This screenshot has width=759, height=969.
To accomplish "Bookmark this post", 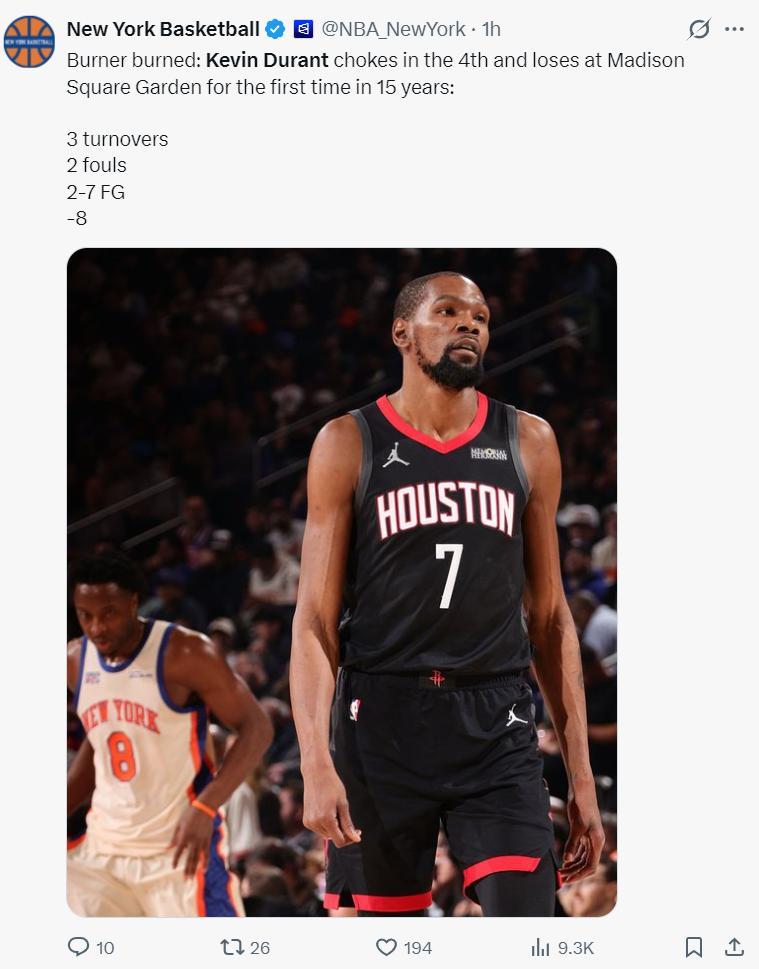I will click(694, 946).
